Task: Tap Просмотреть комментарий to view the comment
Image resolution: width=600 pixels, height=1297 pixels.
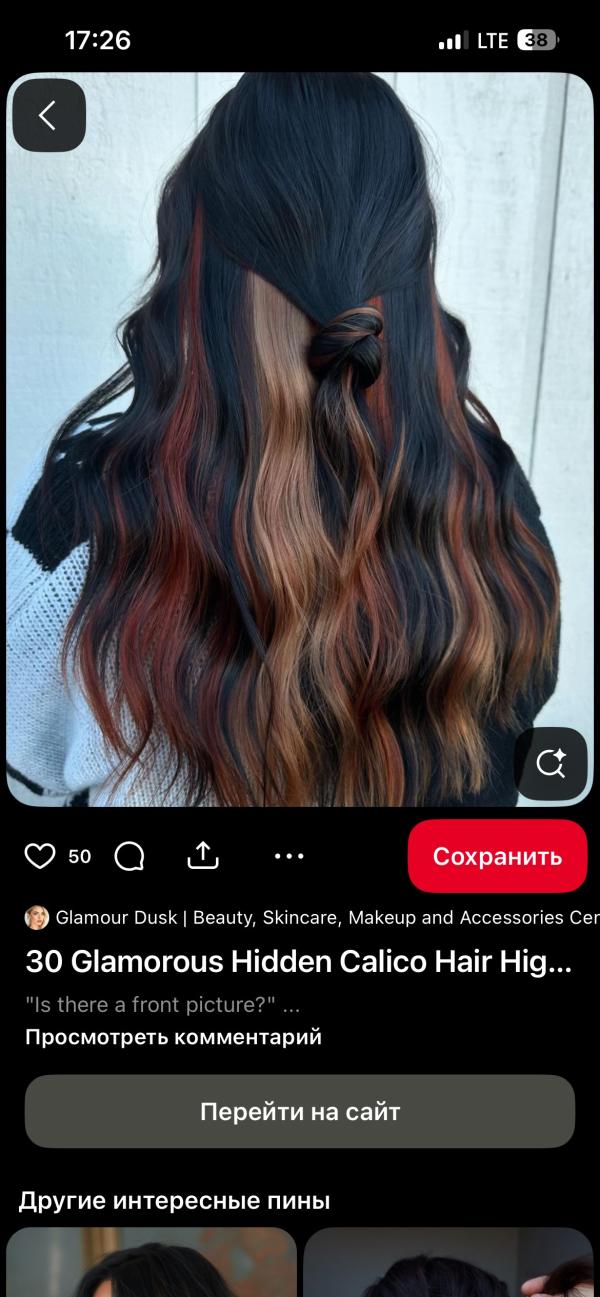Action: [173, 1037]
